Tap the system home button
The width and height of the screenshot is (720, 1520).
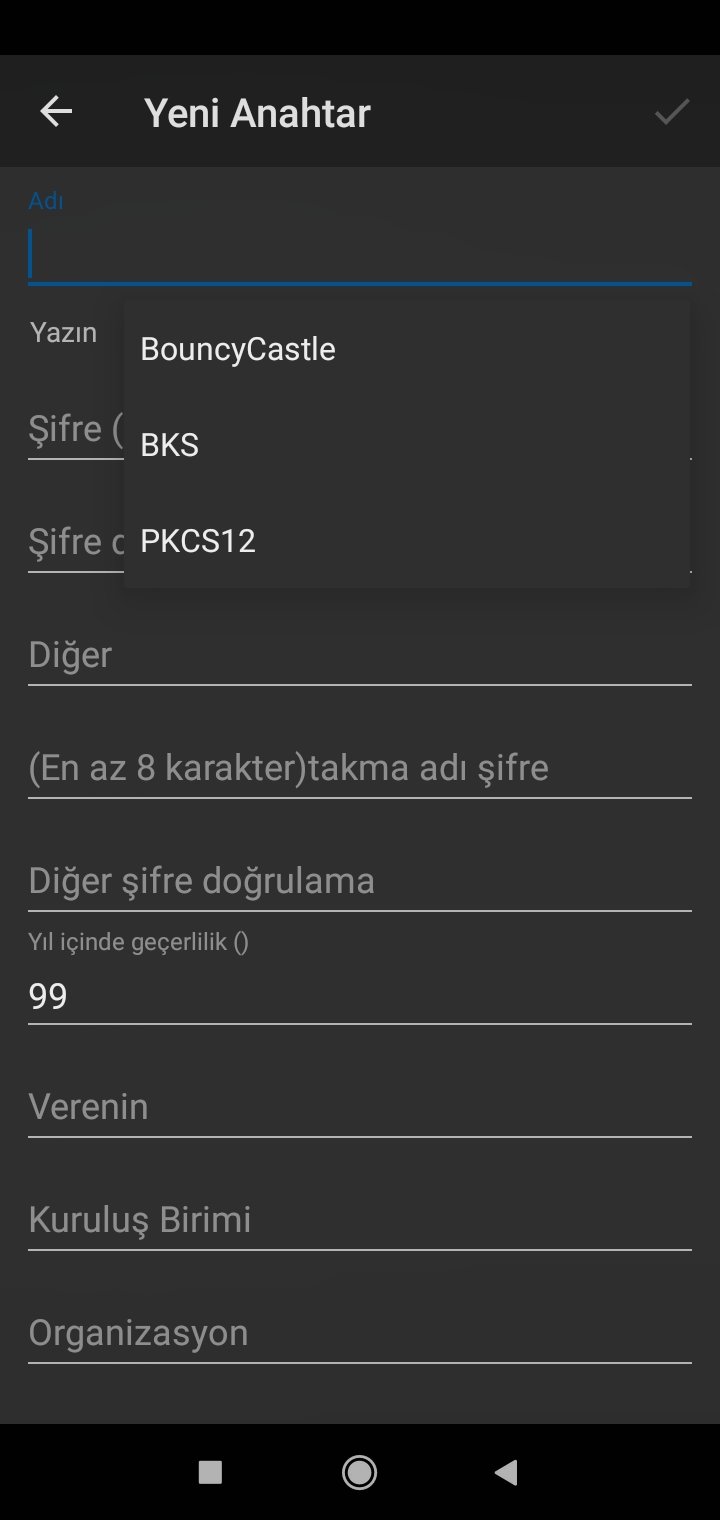[359, 1472]
